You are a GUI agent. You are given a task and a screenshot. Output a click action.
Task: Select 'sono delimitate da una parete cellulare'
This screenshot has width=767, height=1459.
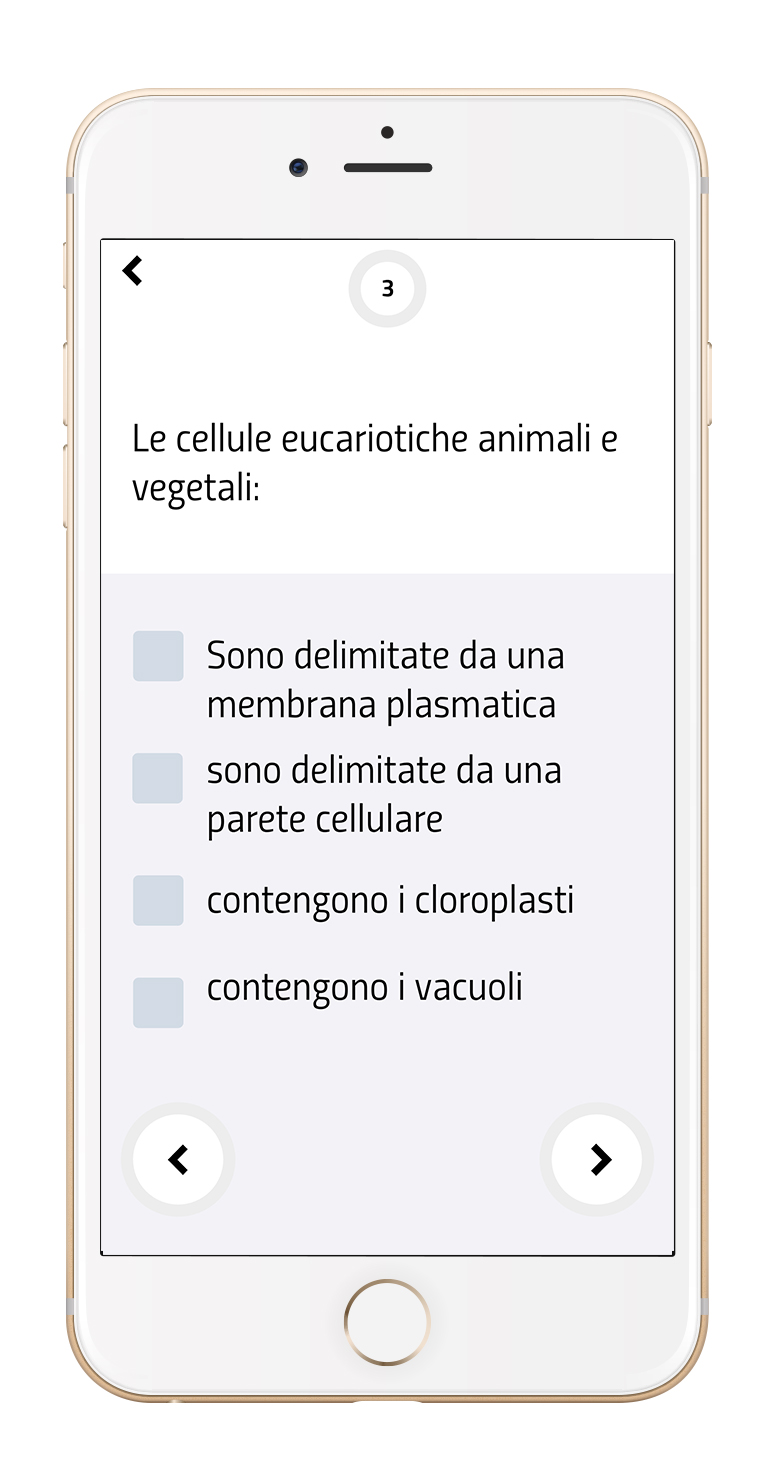coord(158,778)
